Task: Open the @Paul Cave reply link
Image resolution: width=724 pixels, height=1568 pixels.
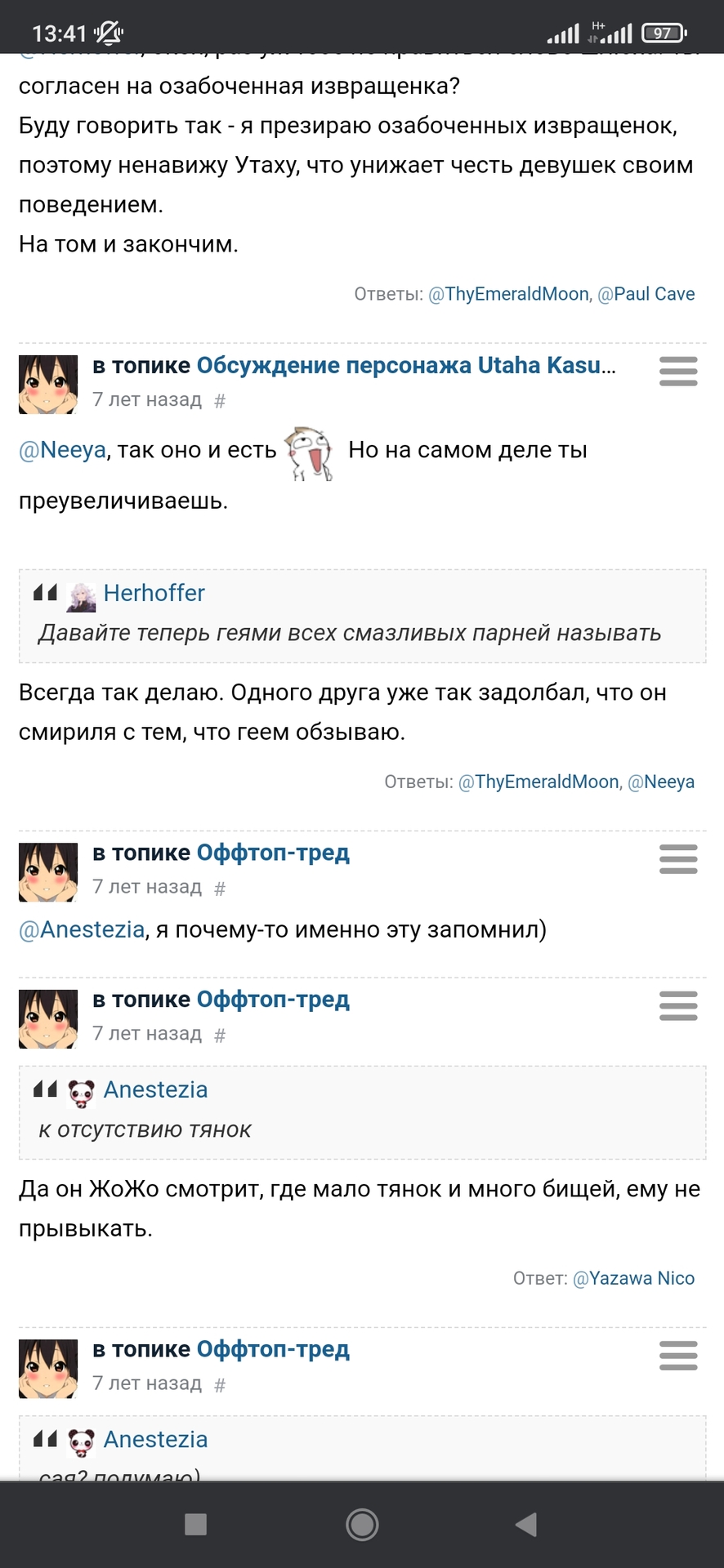Action: pos(646,294)
